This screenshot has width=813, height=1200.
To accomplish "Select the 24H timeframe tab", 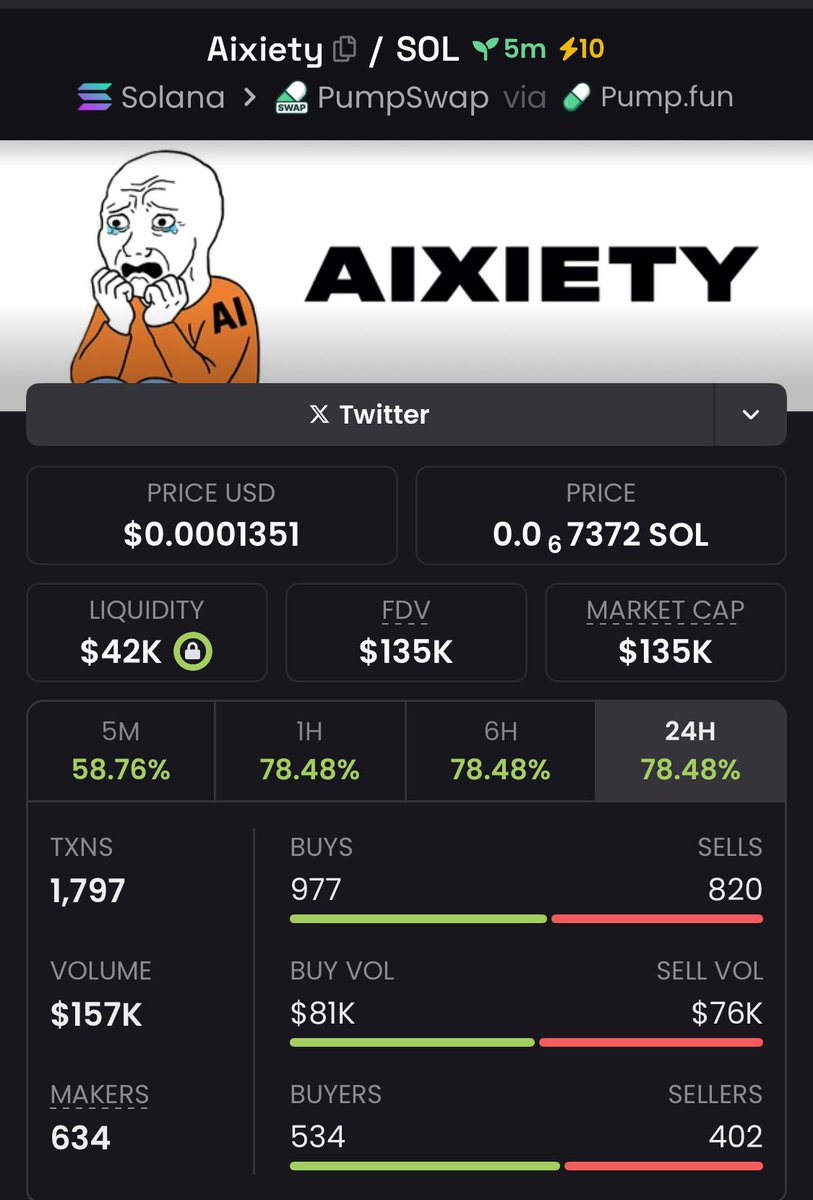I will click(690, 750).
